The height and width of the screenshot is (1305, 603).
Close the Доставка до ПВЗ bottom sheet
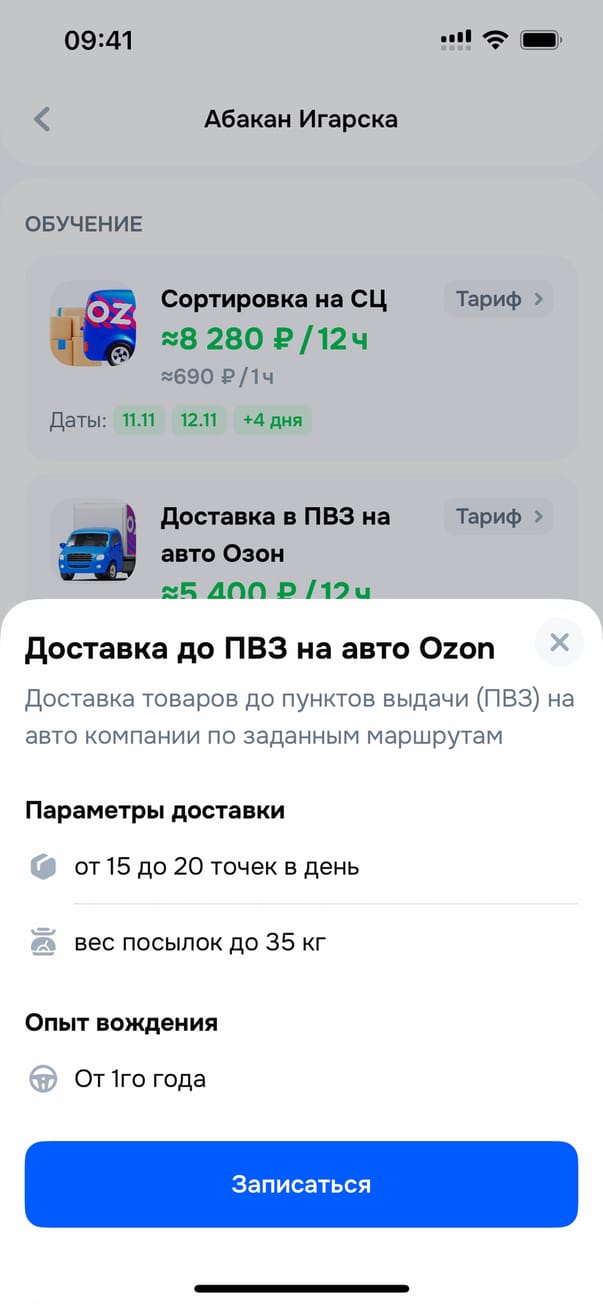(x=559, y=642)
